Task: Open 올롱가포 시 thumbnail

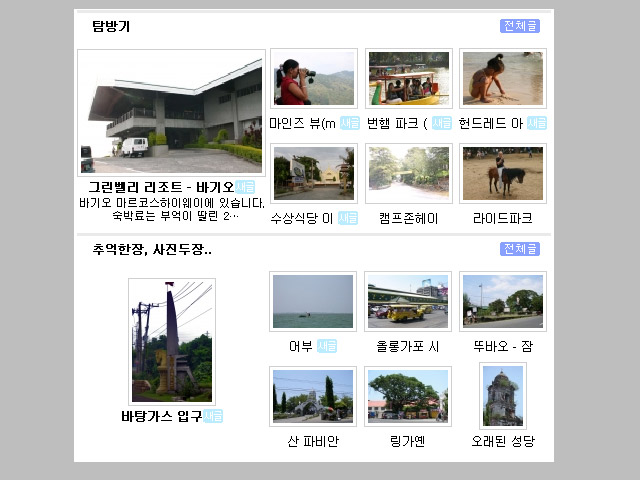Action: (x=407, y=301)
